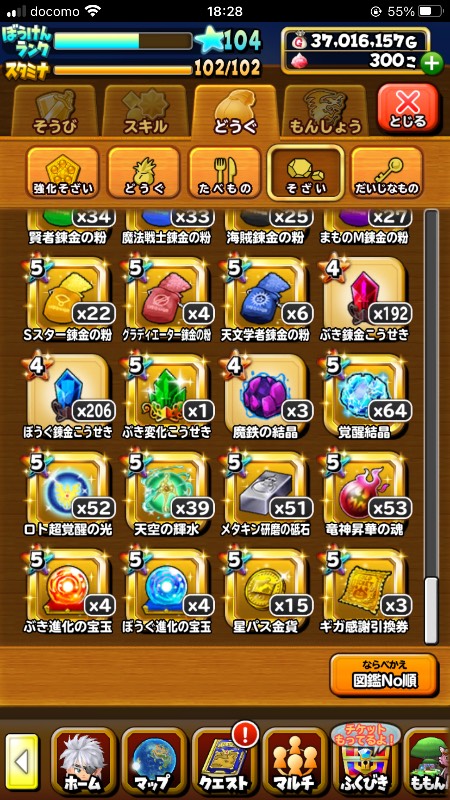The width and height of the screenshot is (450, 800).
Task: Open the ふくびき lottery
Action: coord(364,762)
